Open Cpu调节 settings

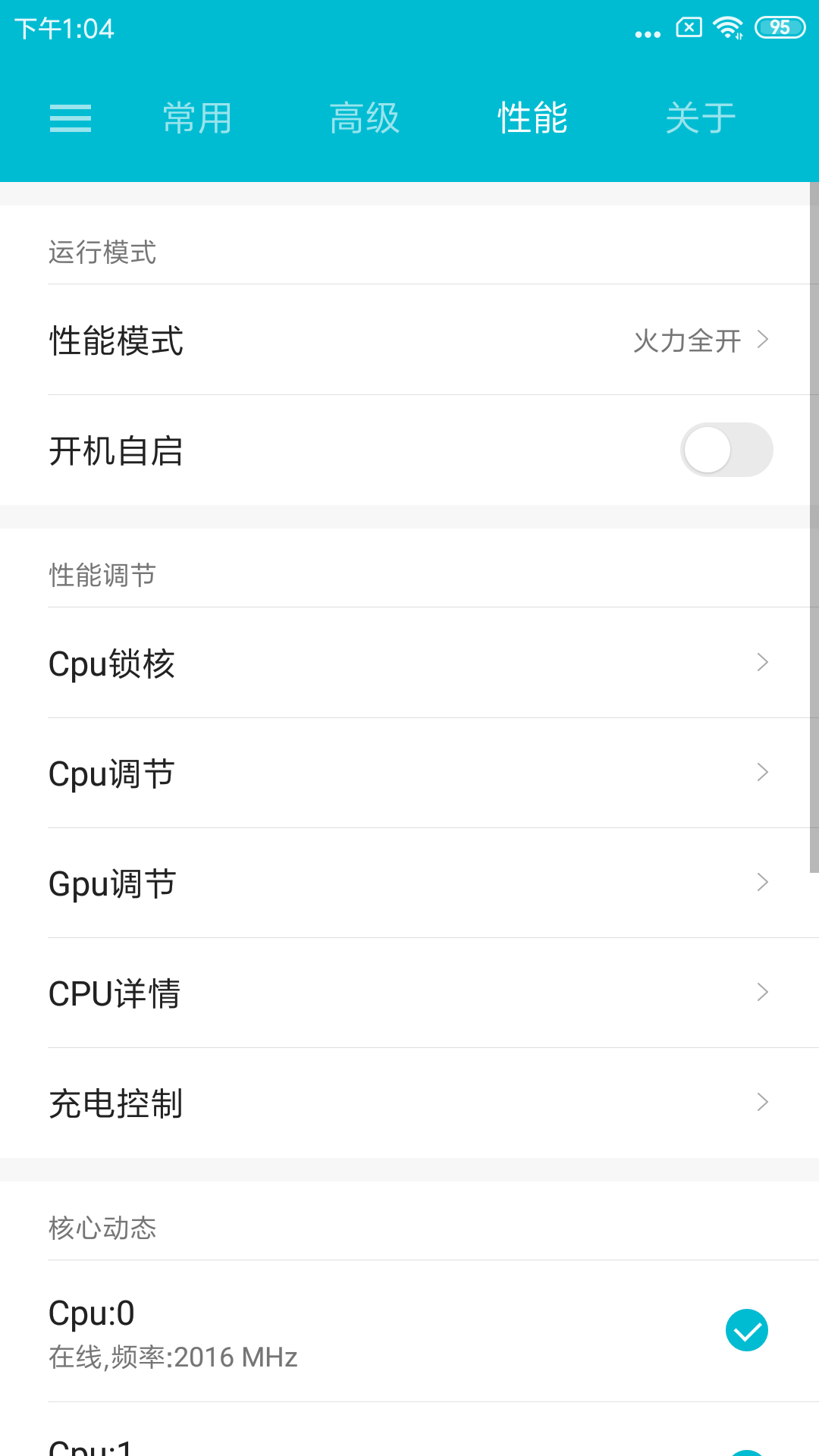[409, 773]
